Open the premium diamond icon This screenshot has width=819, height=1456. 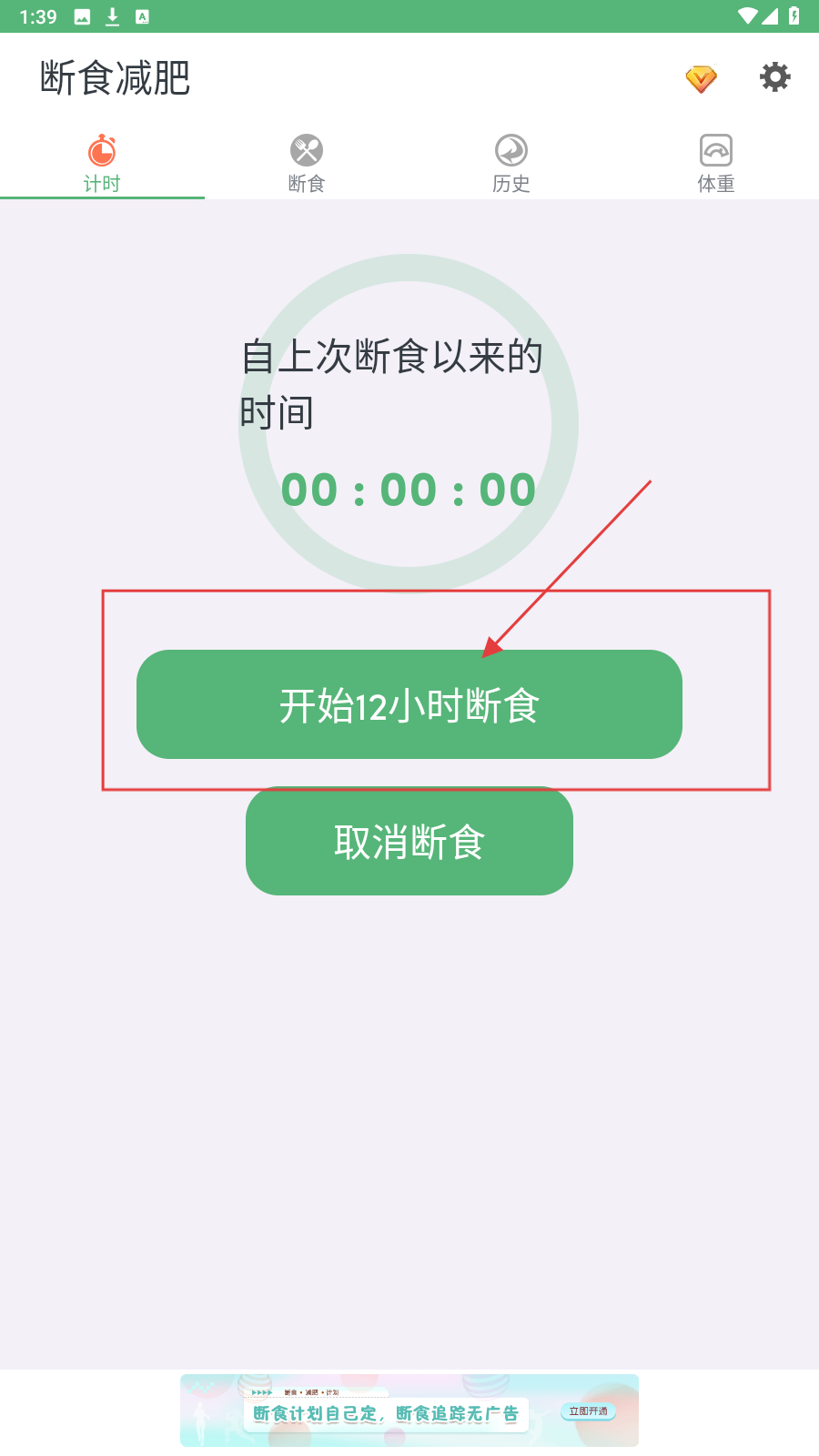coord(701,78)
